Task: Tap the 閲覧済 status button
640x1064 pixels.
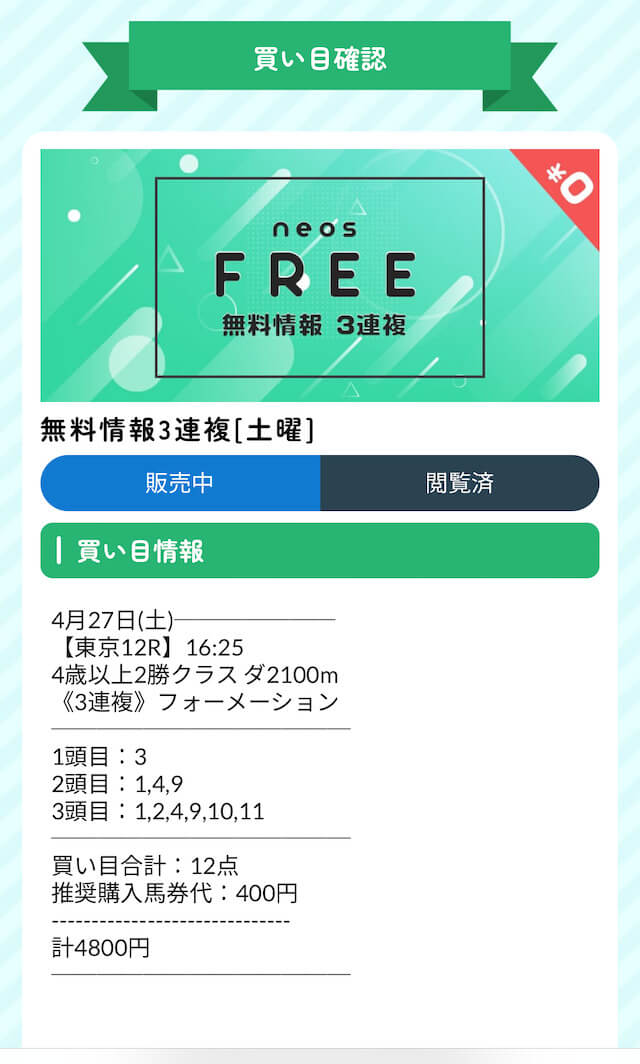Action: coord(459,482)
